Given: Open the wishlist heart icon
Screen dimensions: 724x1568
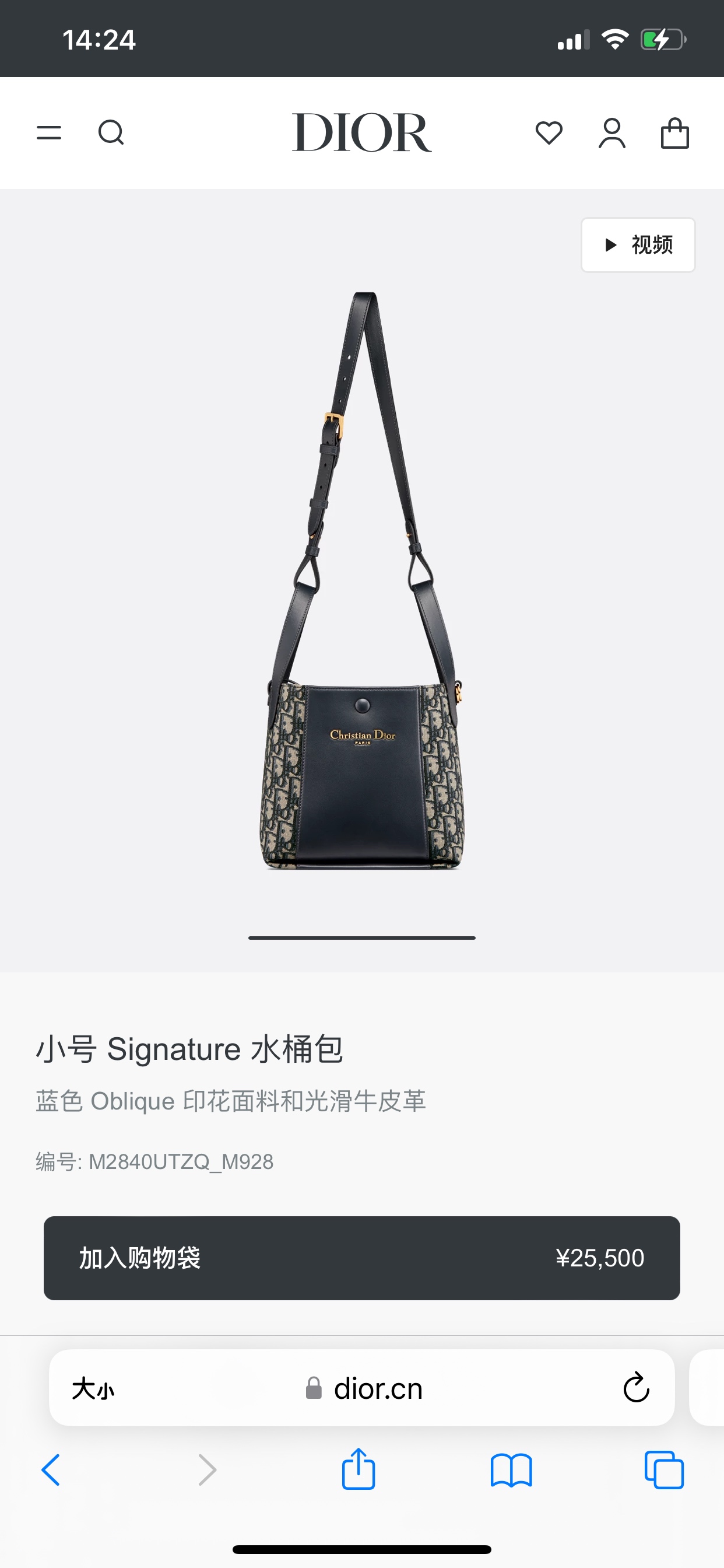Looking at the screenshot, I should [x=549, y=132].
